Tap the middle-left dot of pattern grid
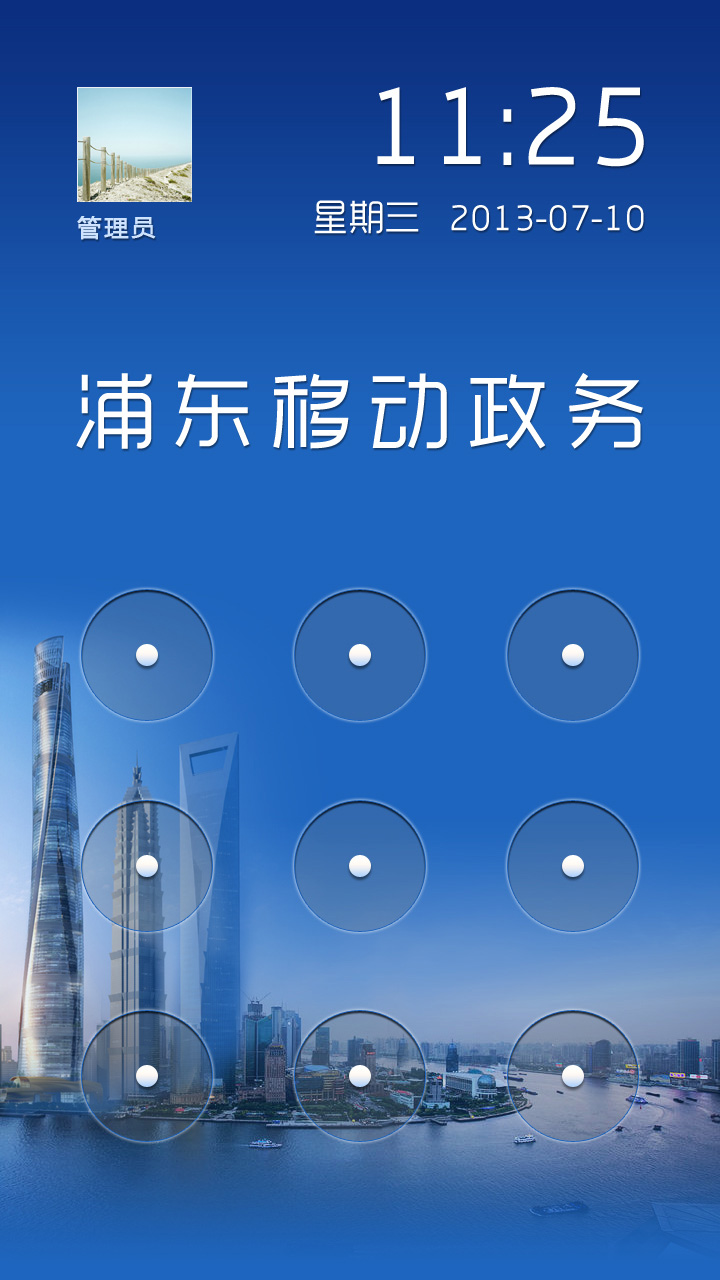Screen dimensions: 720x1280 (x=147, y=866)
